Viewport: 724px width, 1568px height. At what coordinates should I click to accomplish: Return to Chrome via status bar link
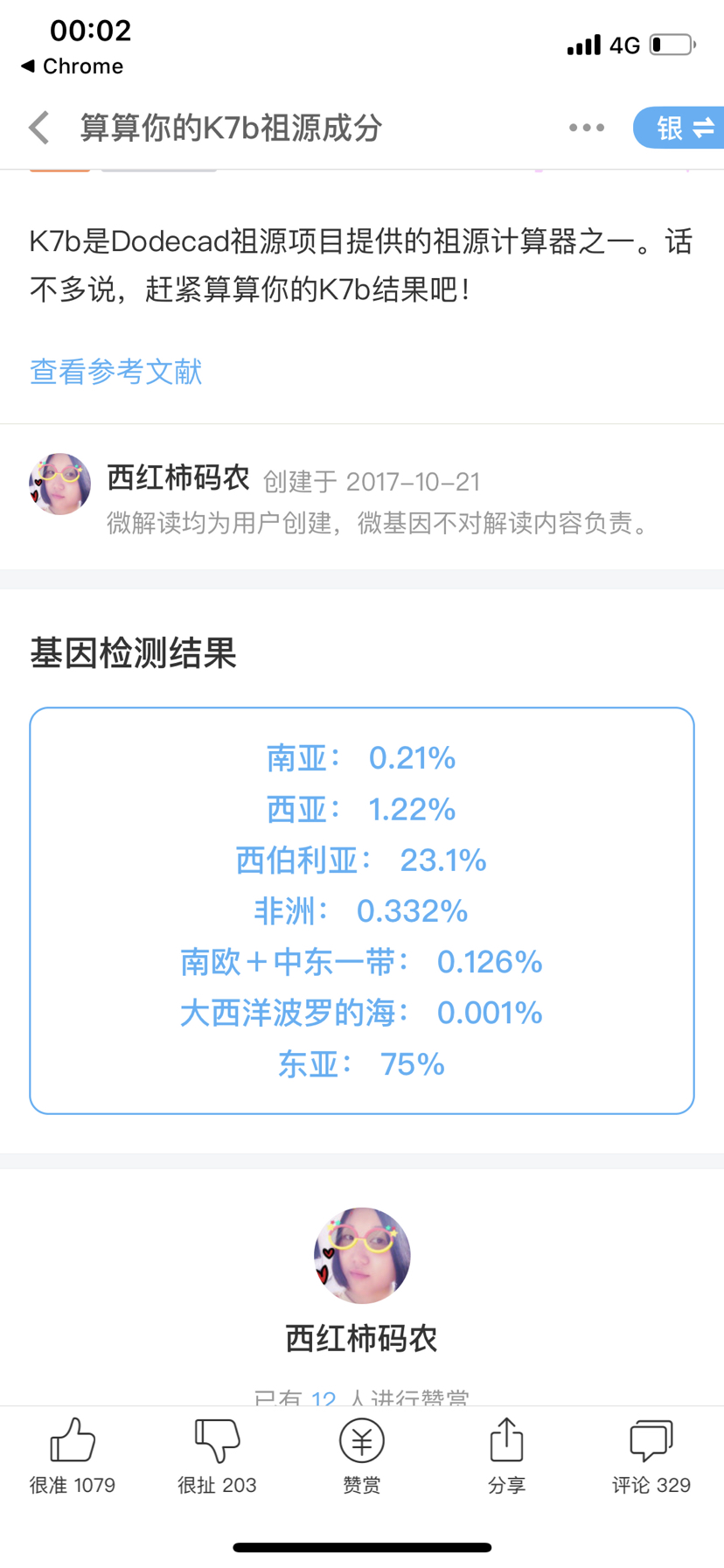pyautogui.click(x=73, y=66)
